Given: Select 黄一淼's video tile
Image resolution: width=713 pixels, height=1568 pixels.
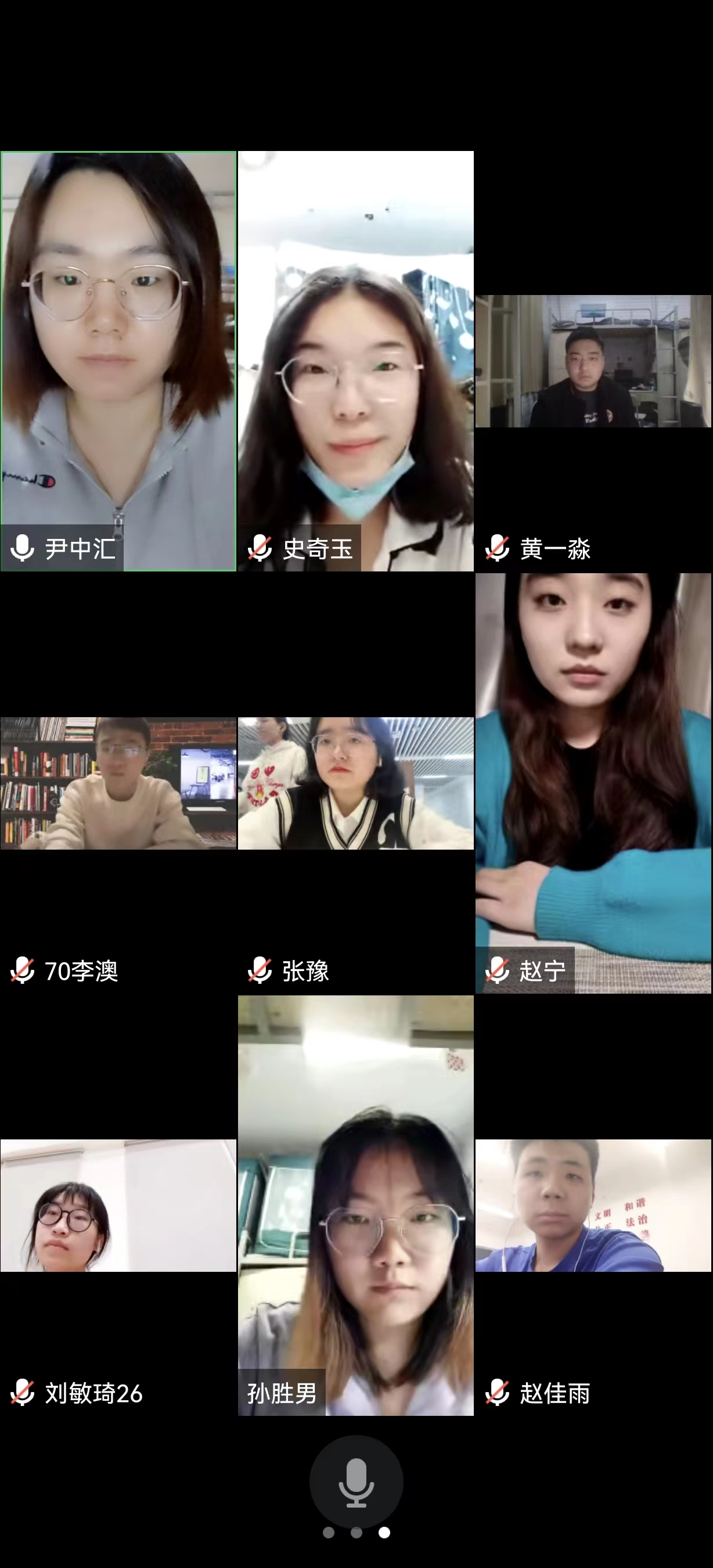Looking at the screenshot, I should click(593, 361).
